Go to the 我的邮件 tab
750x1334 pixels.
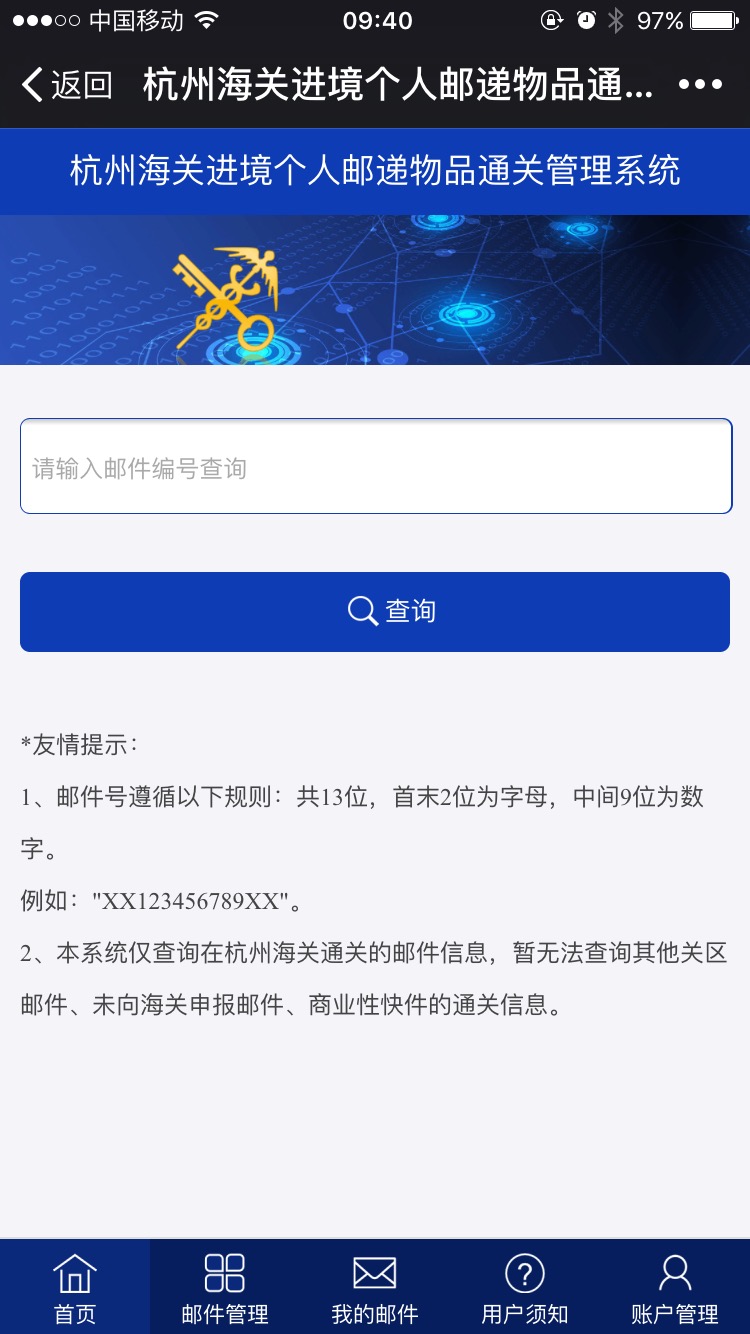click(x=375, y=1288)
